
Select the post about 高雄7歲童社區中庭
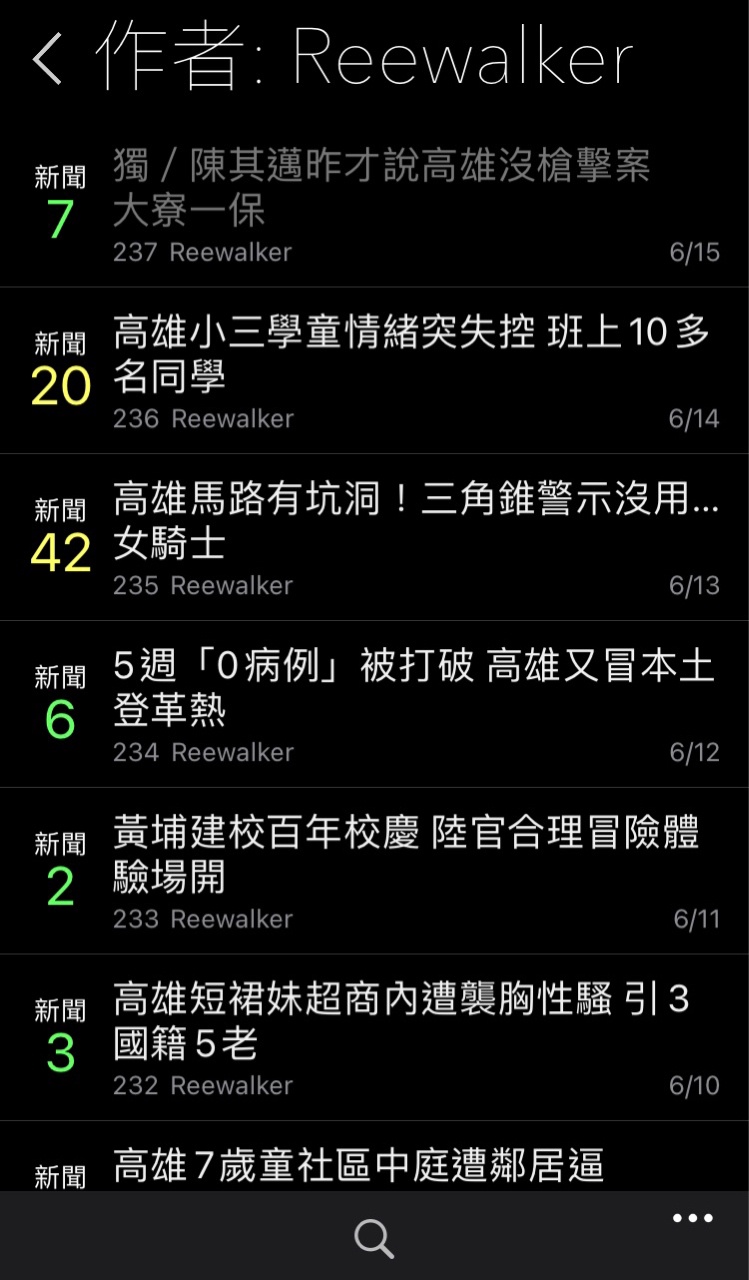click(x=358, y=1166)
